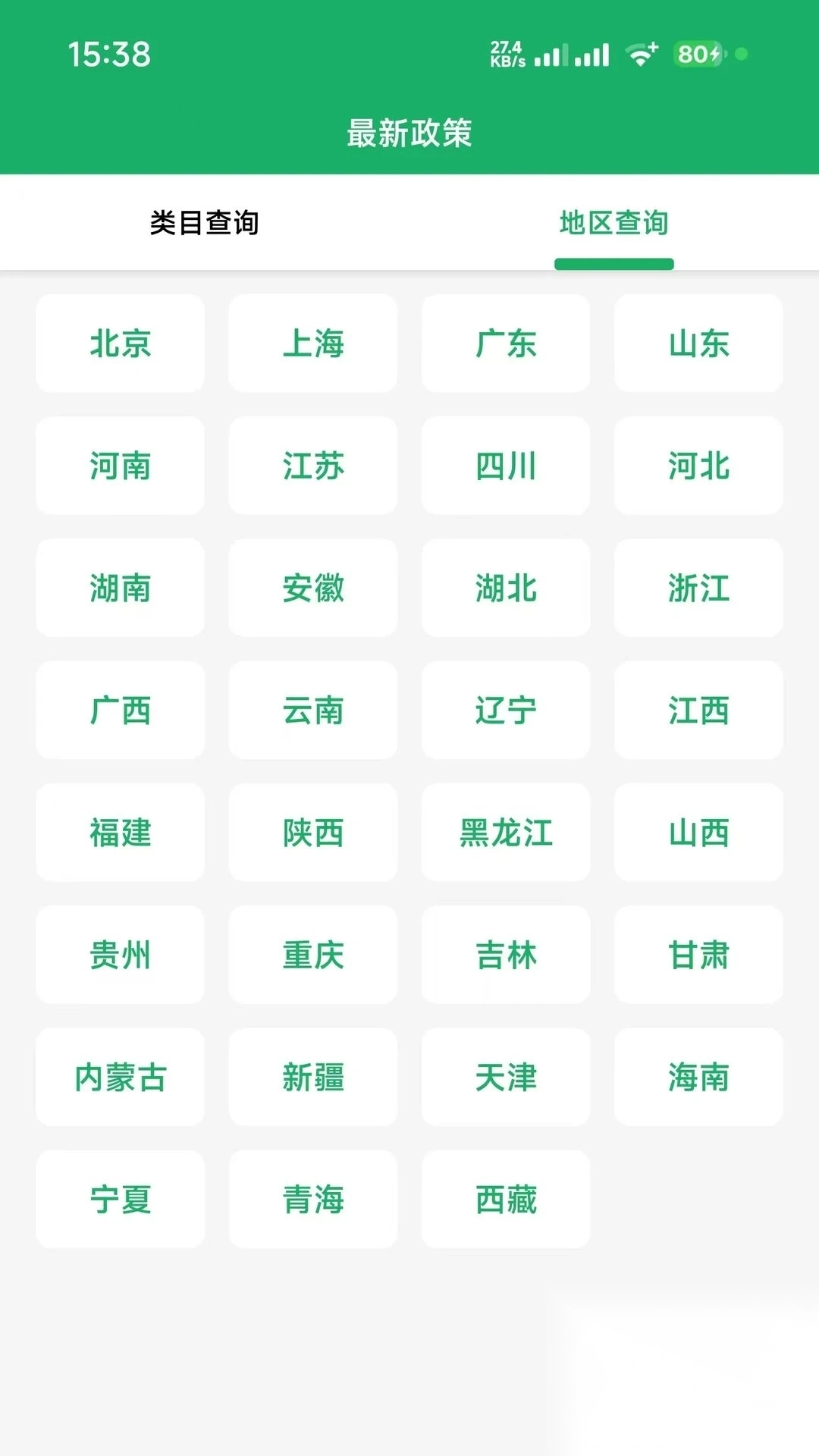Screen dimensions: 819x1456
Task: View 四川 policy list
Action: pyautogui.click(x=505, y=466)
